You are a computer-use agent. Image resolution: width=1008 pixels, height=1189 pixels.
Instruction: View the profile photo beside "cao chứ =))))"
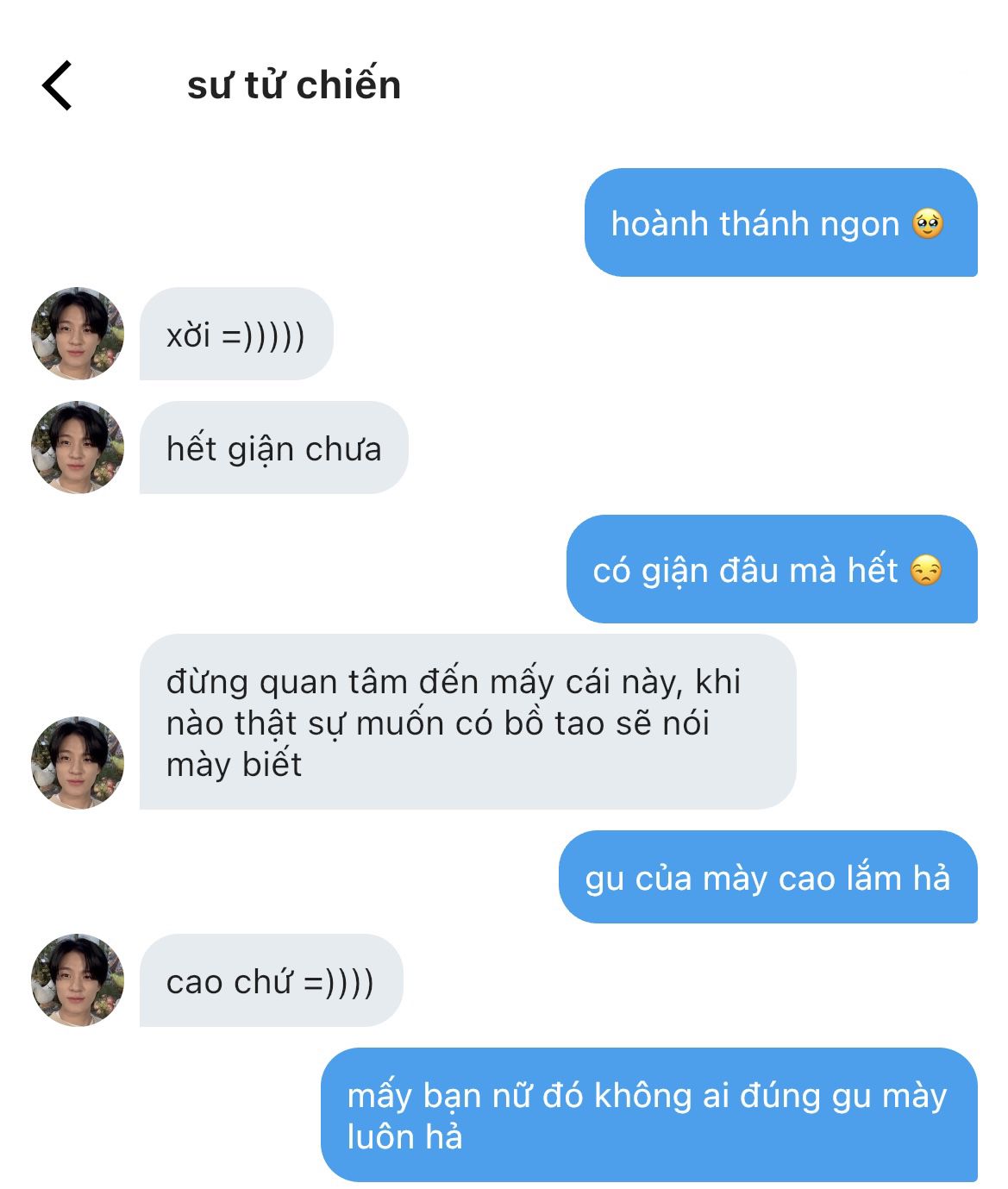click(78, 980)
